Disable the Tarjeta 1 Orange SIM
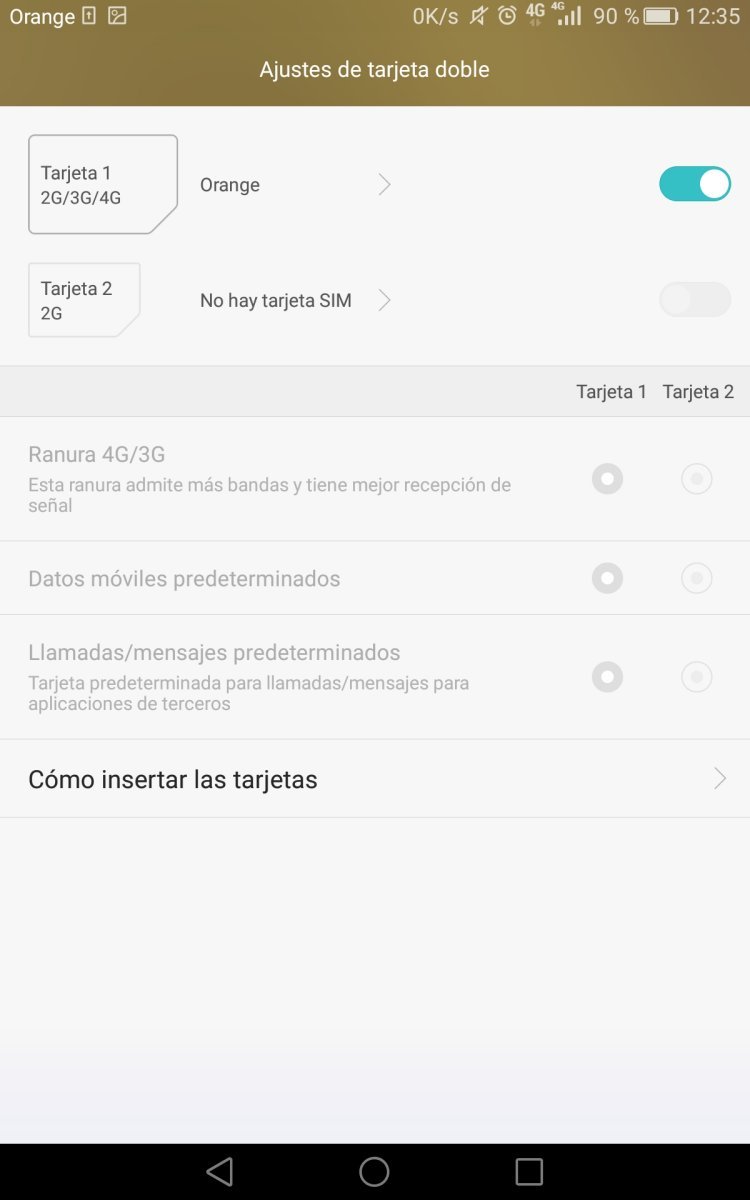The width and height of the screenshot is (750, 1200). pyautogui.click(x=694, y=184)
